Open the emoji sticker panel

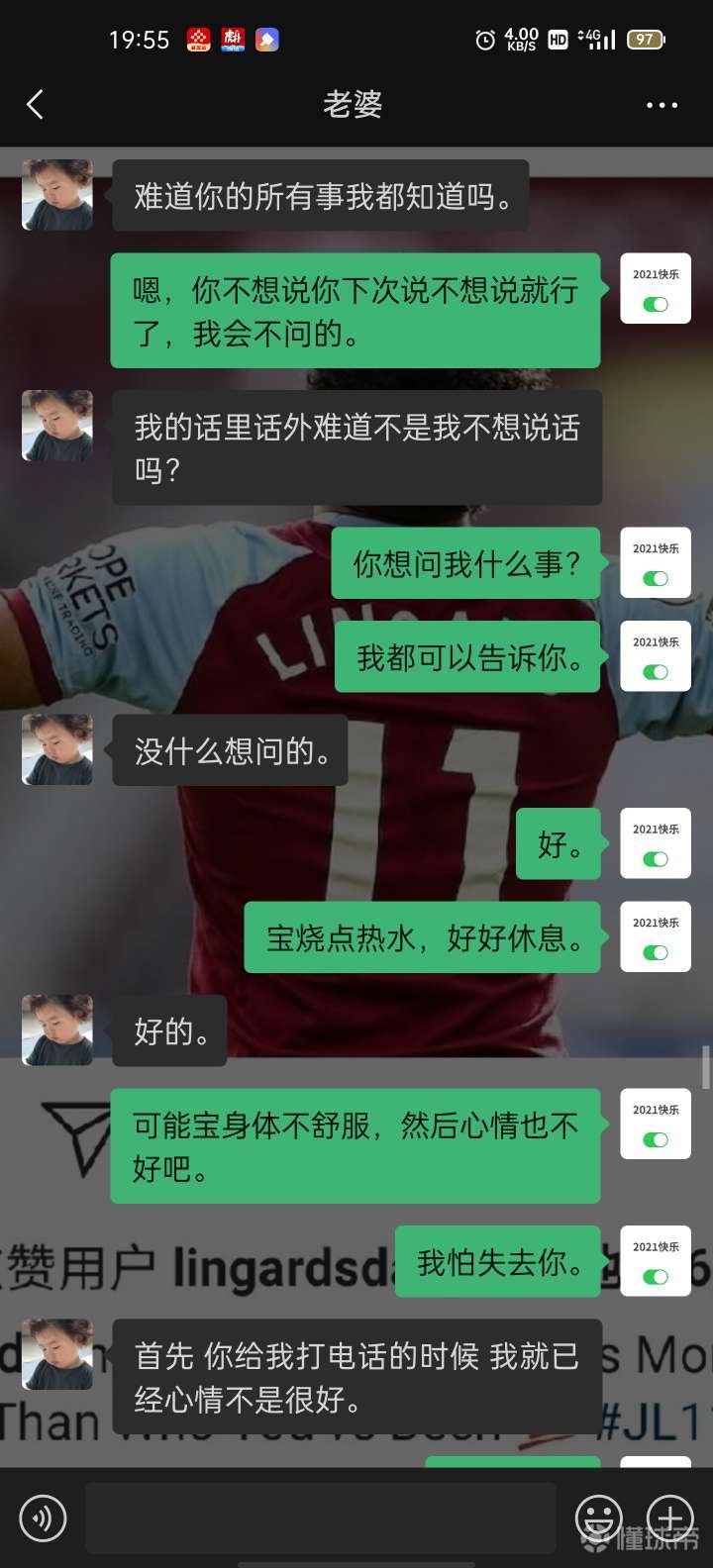coord(599,1519)
